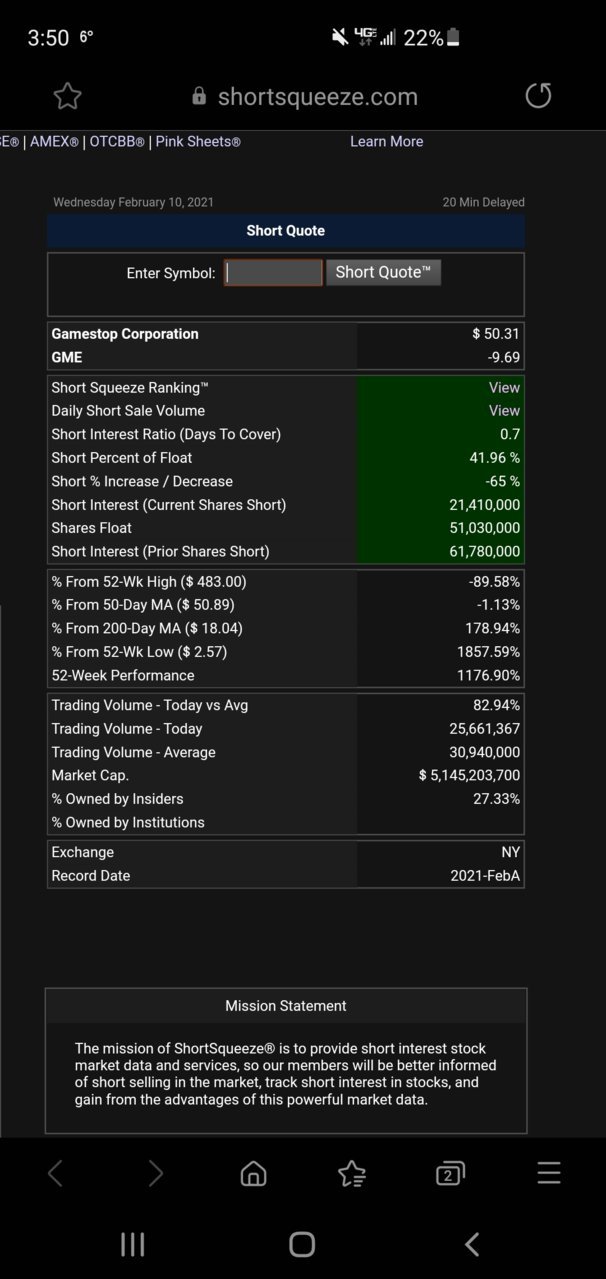Open the browser bookmarks list
Viewport: 606px width, 1279px height.
(x=352, y=1173)
